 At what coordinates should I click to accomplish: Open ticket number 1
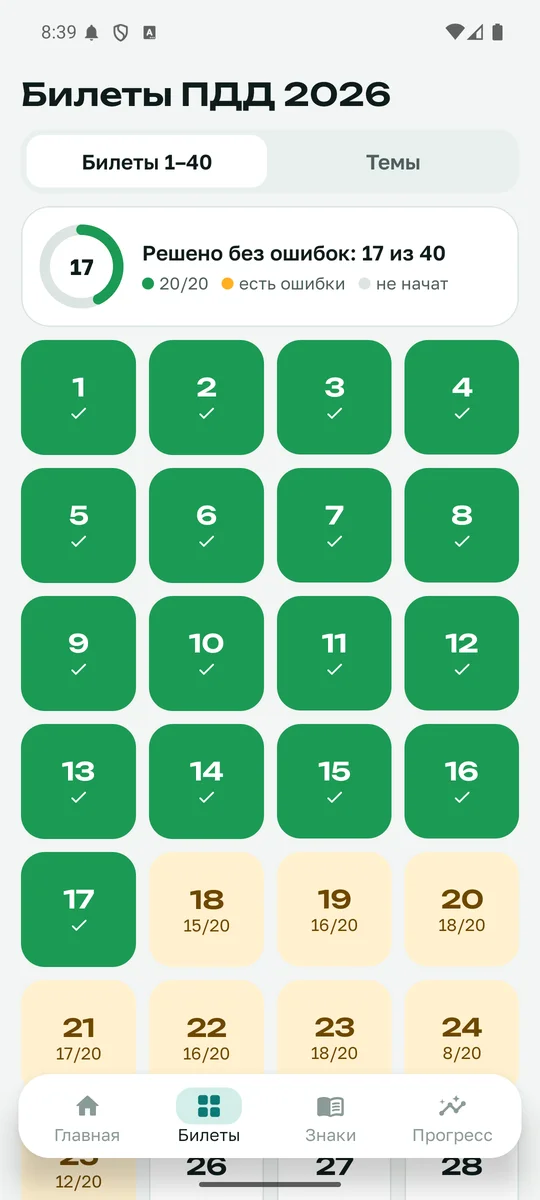point(78,397)
